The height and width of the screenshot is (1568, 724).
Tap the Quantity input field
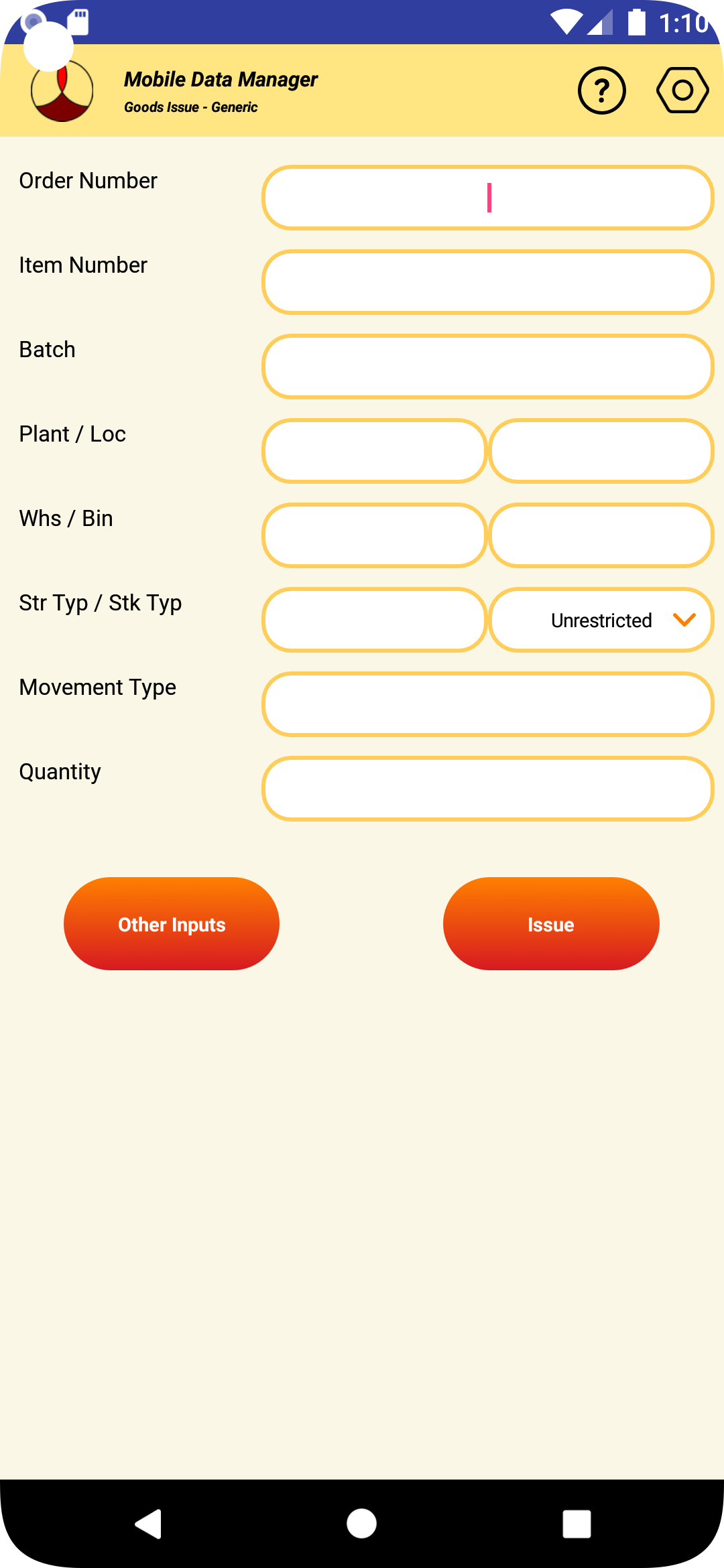pos(487,789)
